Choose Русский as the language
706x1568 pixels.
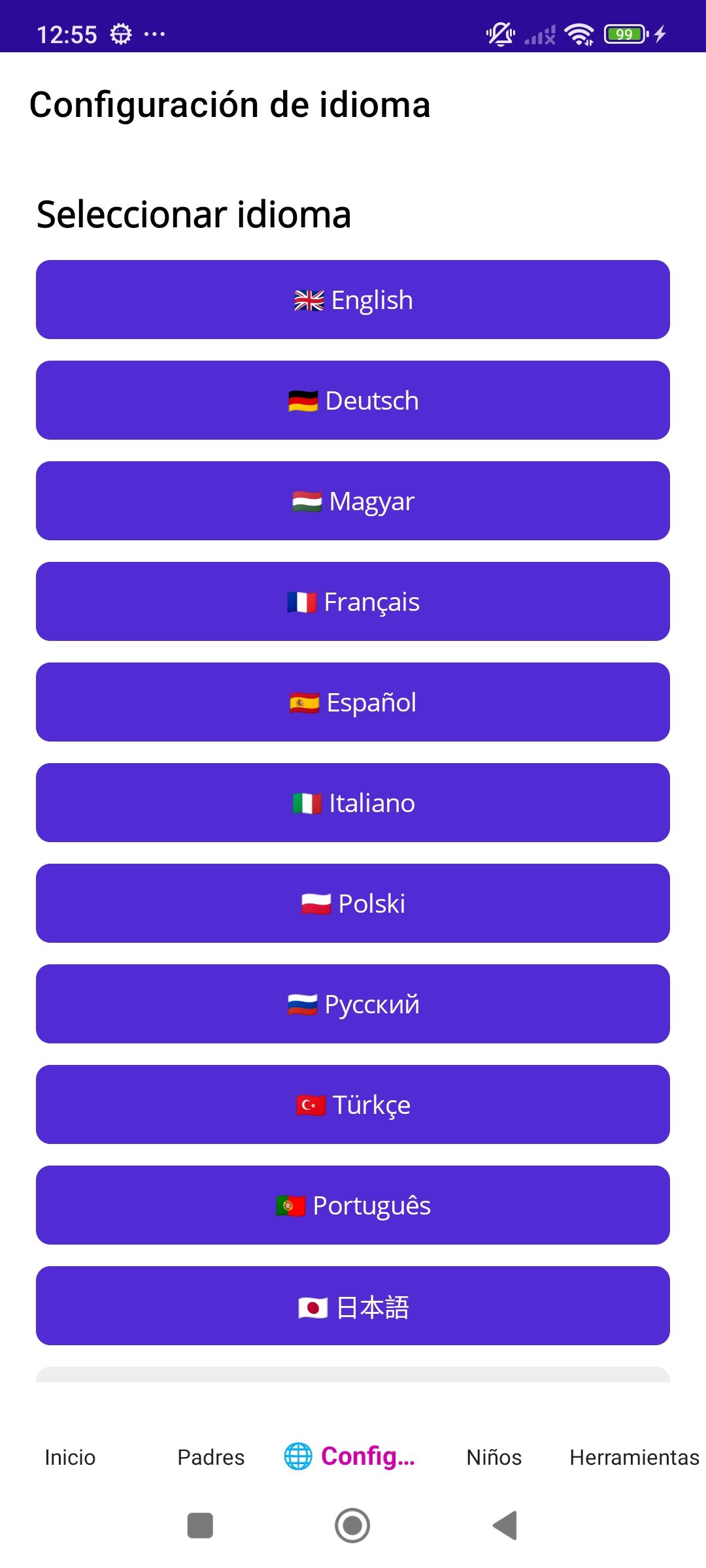tap(353, 1004)
